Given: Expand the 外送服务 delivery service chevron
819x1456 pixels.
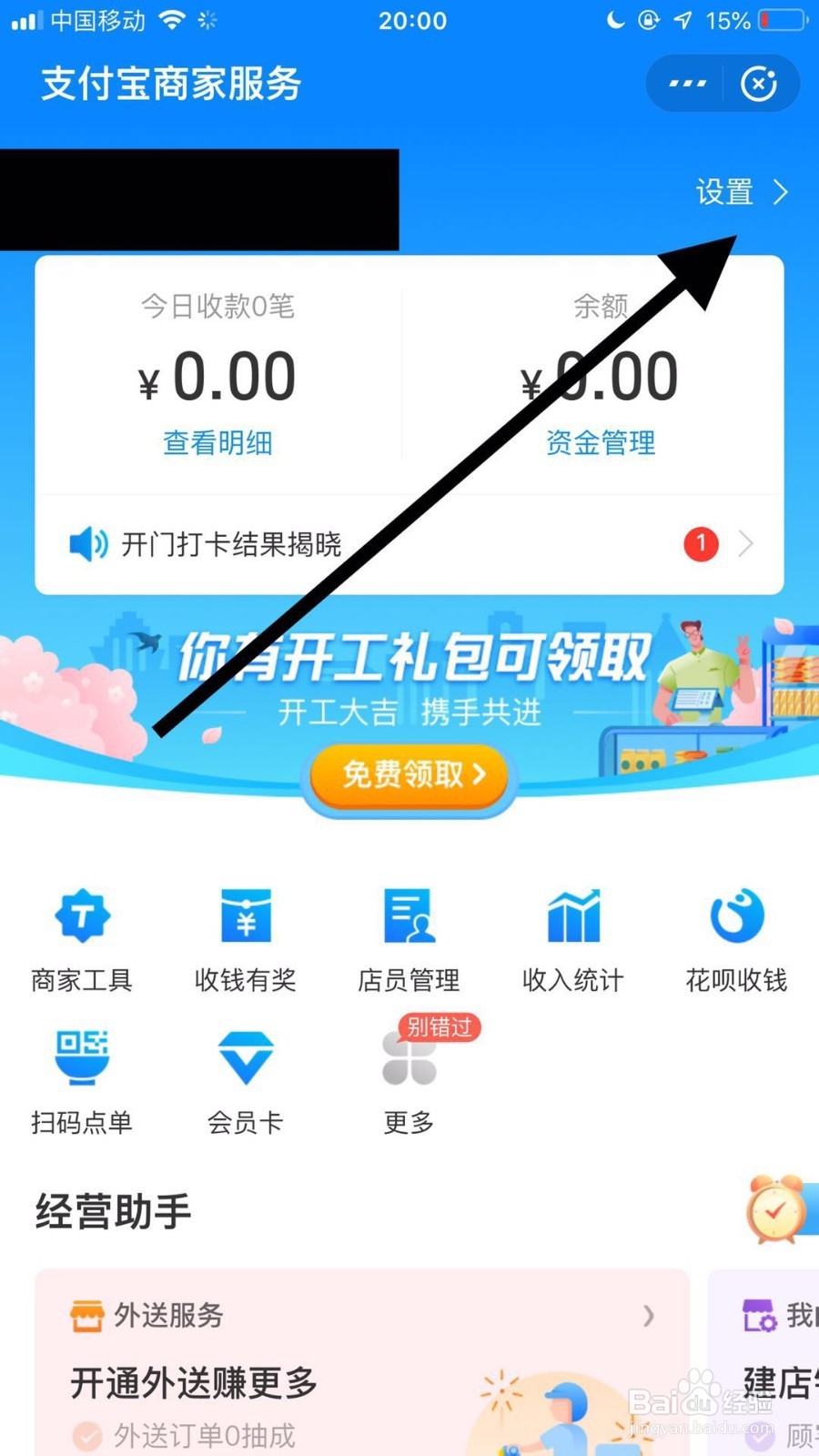Looking at the screenshot, I should click(x=649, y=1315).
